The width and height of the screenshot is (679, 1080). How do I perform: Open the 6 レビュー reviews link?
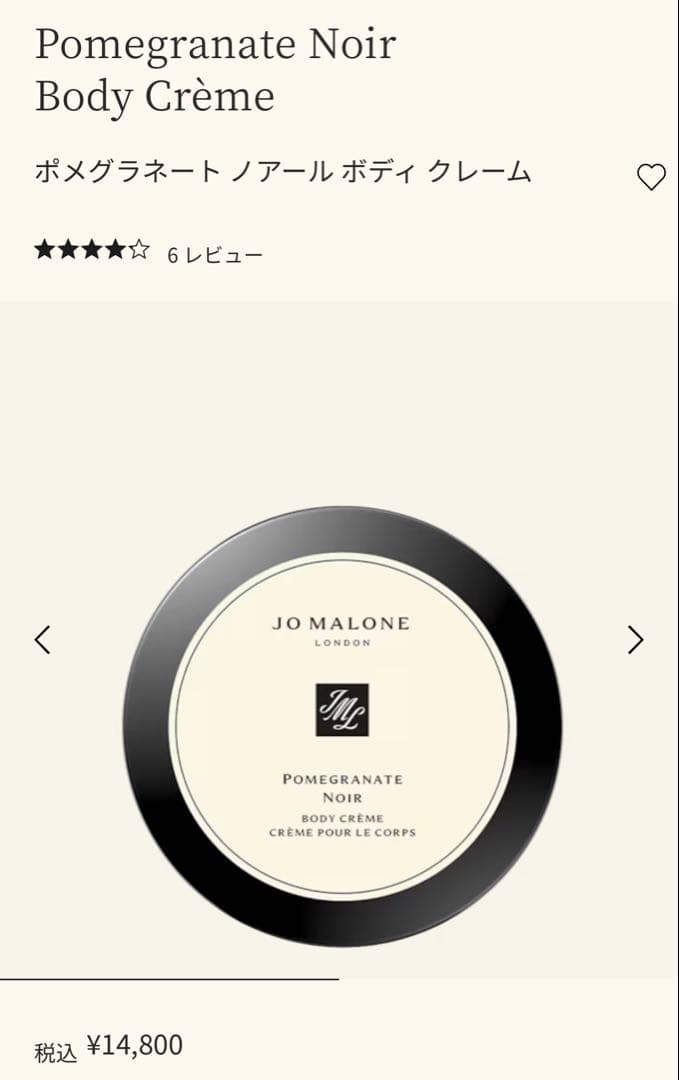(x=215, y=255)
